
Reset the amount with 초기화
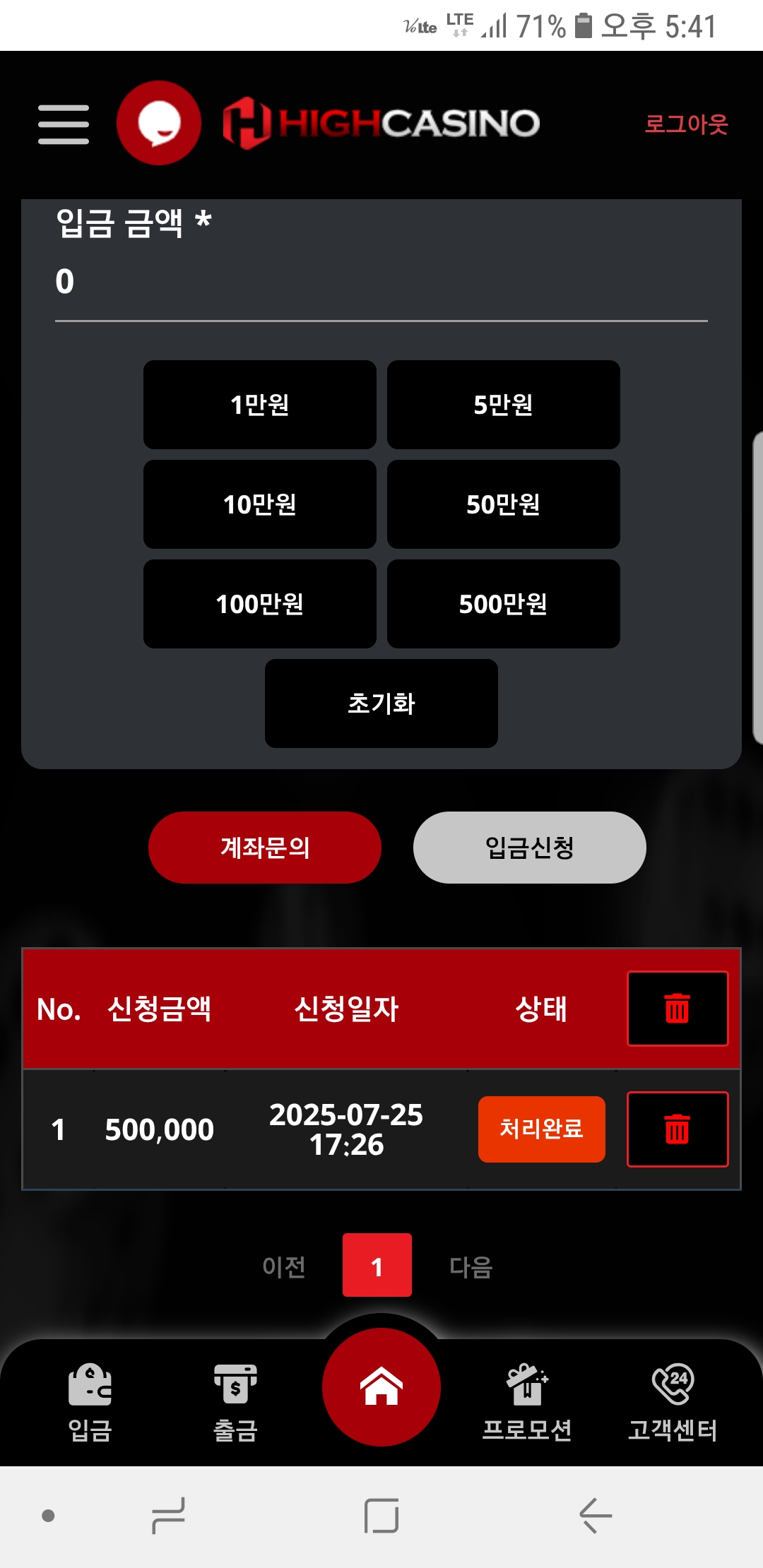tap(381, 703)
